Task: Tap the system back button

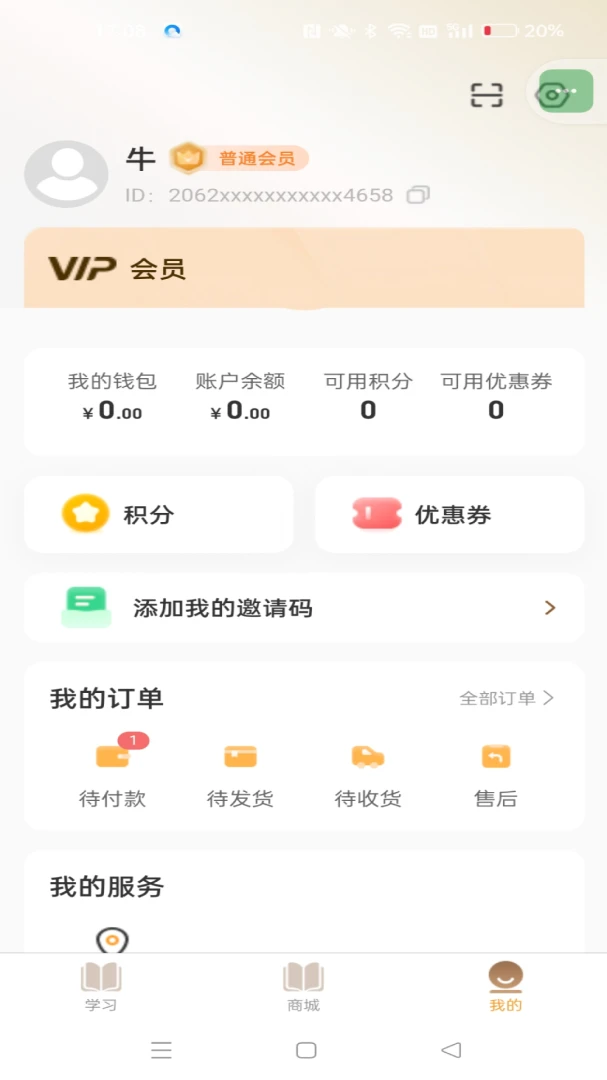Action: tap(451, 1050)
